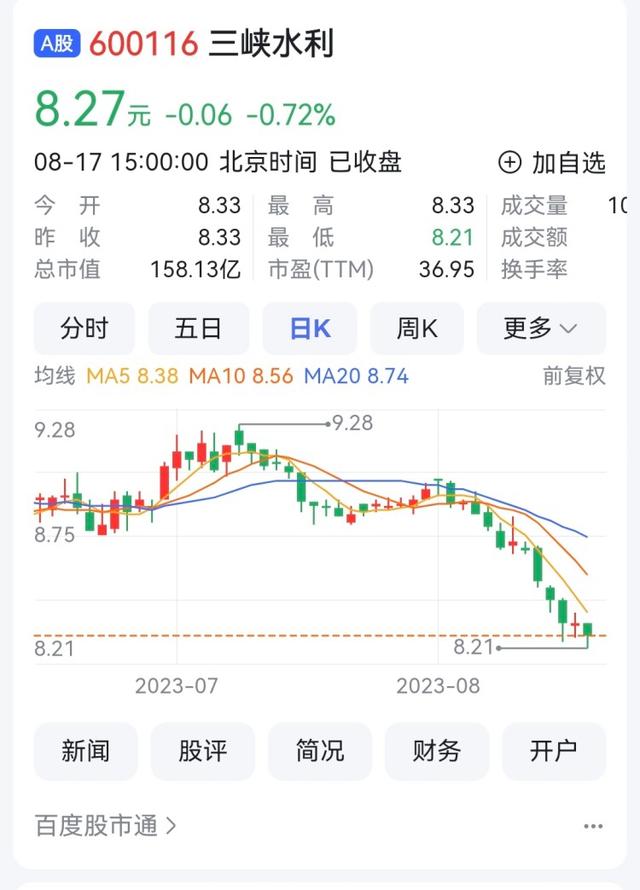Switch to the 分时 chart tab
The image size is (640, 890).
pyautogui.click(x=84, y=328)
